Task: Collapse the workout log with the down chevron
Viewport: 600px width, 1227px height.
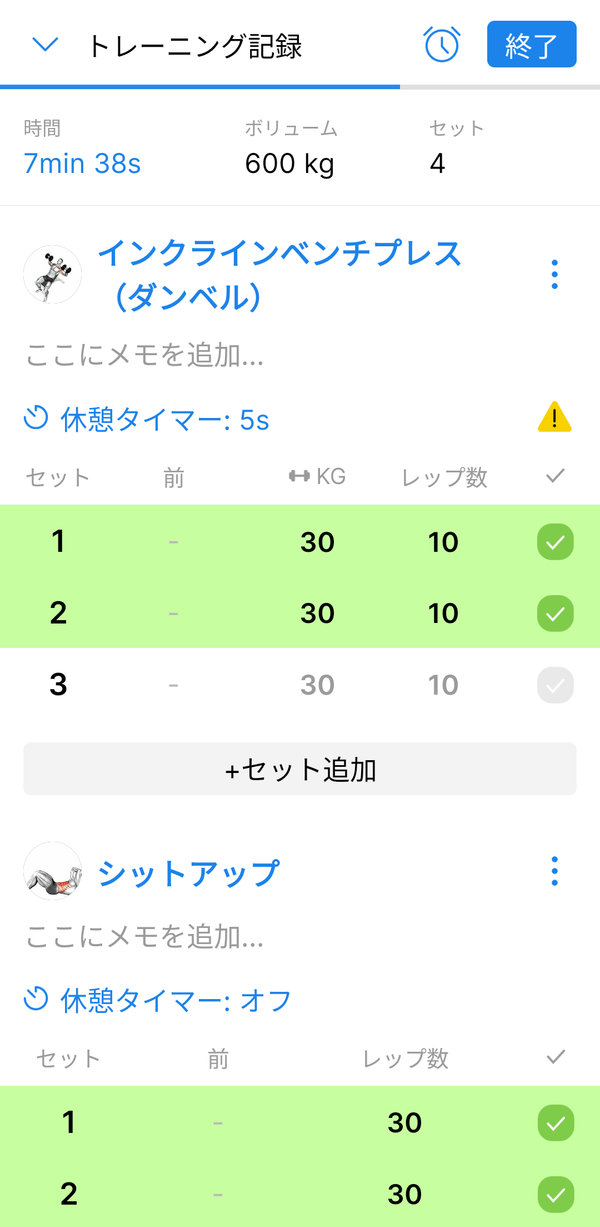Action: [x=46, y=45]
